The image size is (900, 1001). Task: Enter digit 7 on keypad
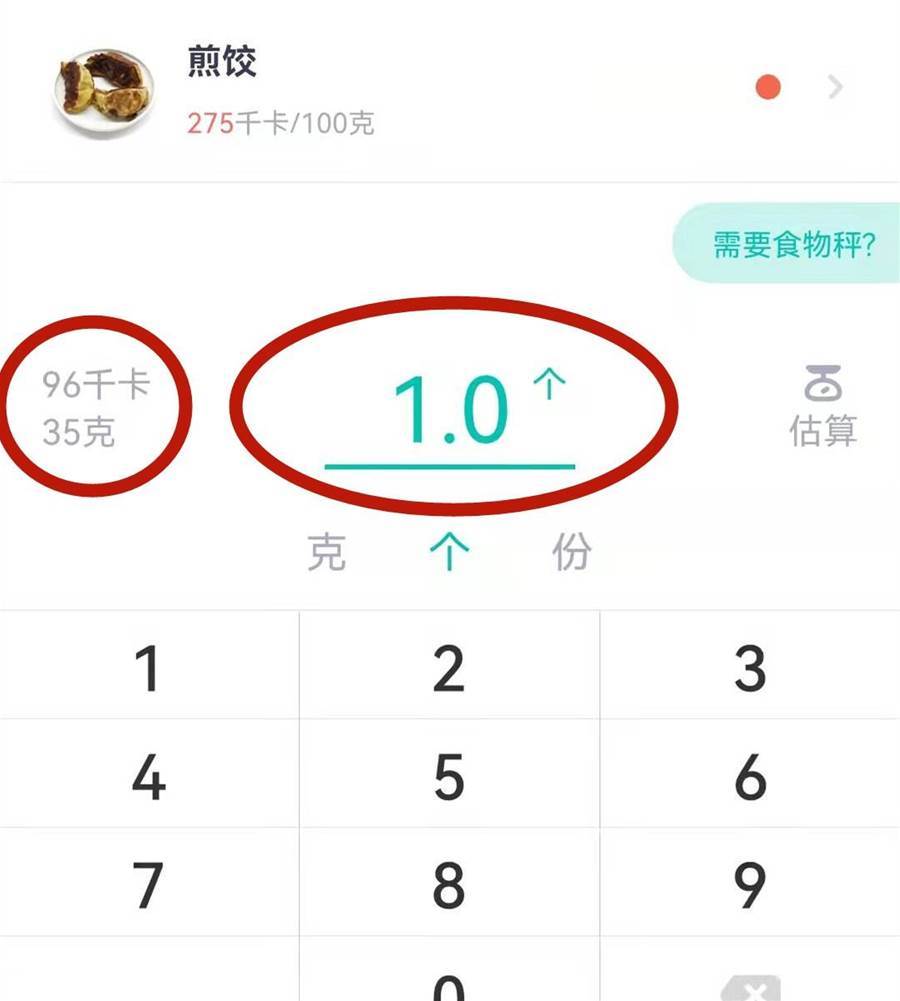[x=149, y=883]
